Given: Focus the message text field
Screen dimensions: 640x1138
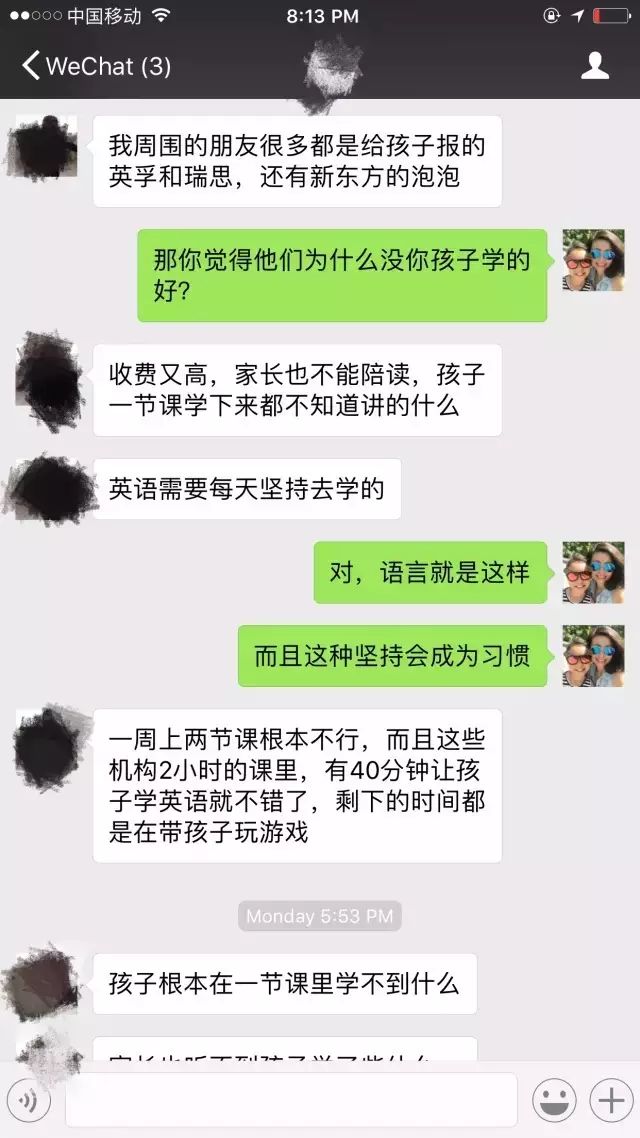Looking at the screenshot, I should pos(290,1100).
